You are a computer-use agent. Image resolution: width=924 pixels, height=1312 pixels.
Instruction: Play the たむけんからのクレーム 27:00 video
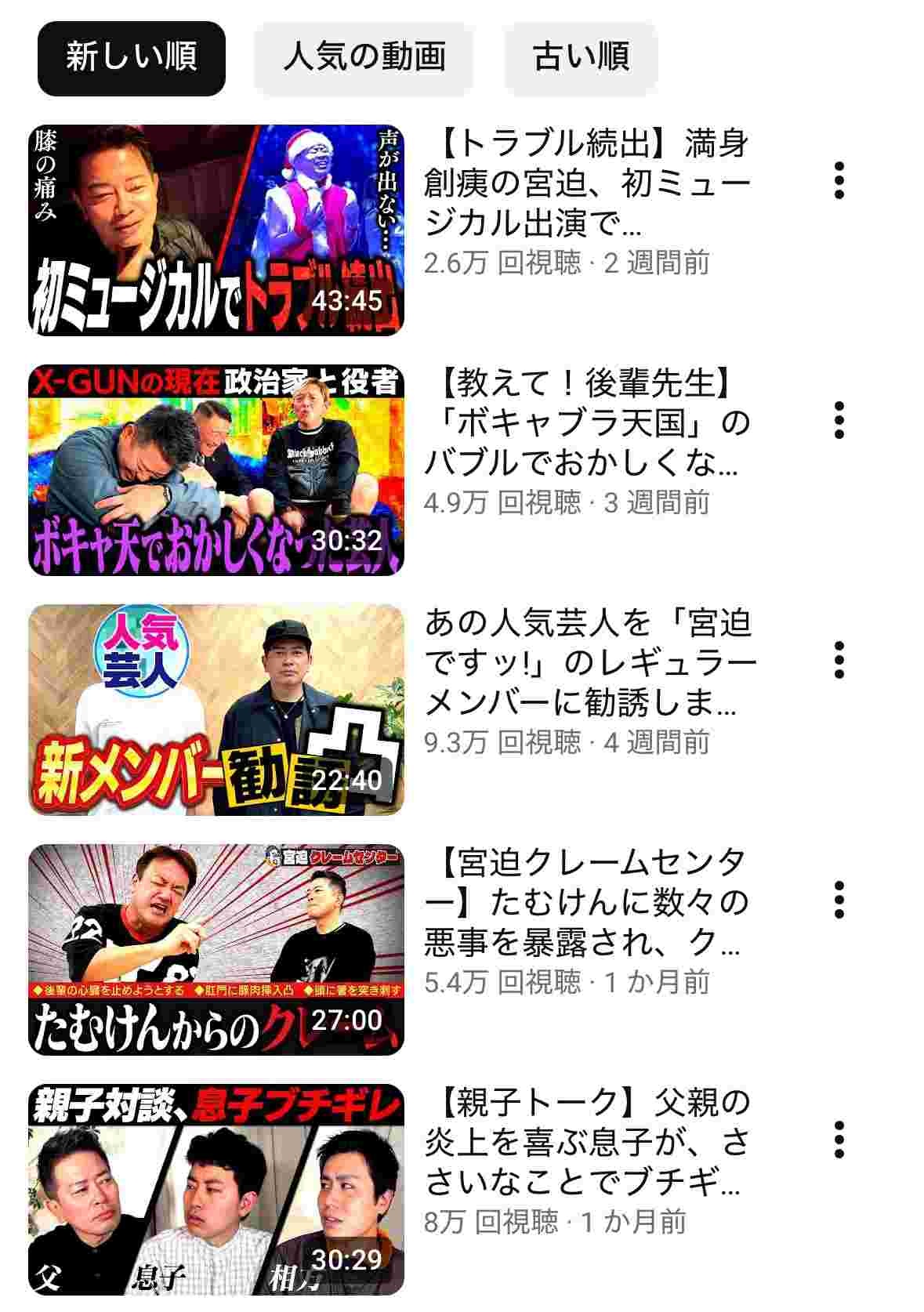coord(216,950)
